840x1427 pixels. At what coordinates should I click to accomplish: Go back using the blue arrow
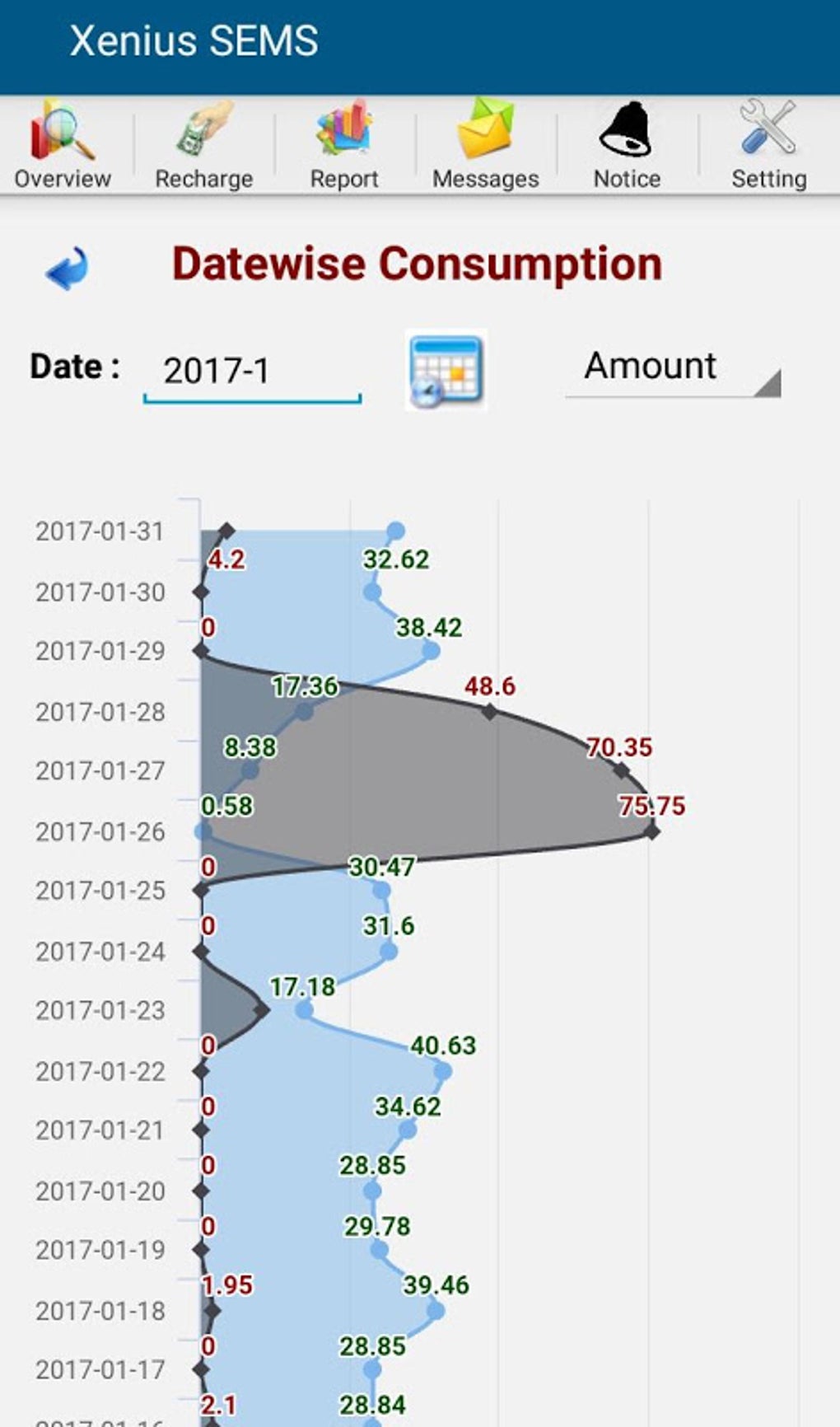click(68, 267)
